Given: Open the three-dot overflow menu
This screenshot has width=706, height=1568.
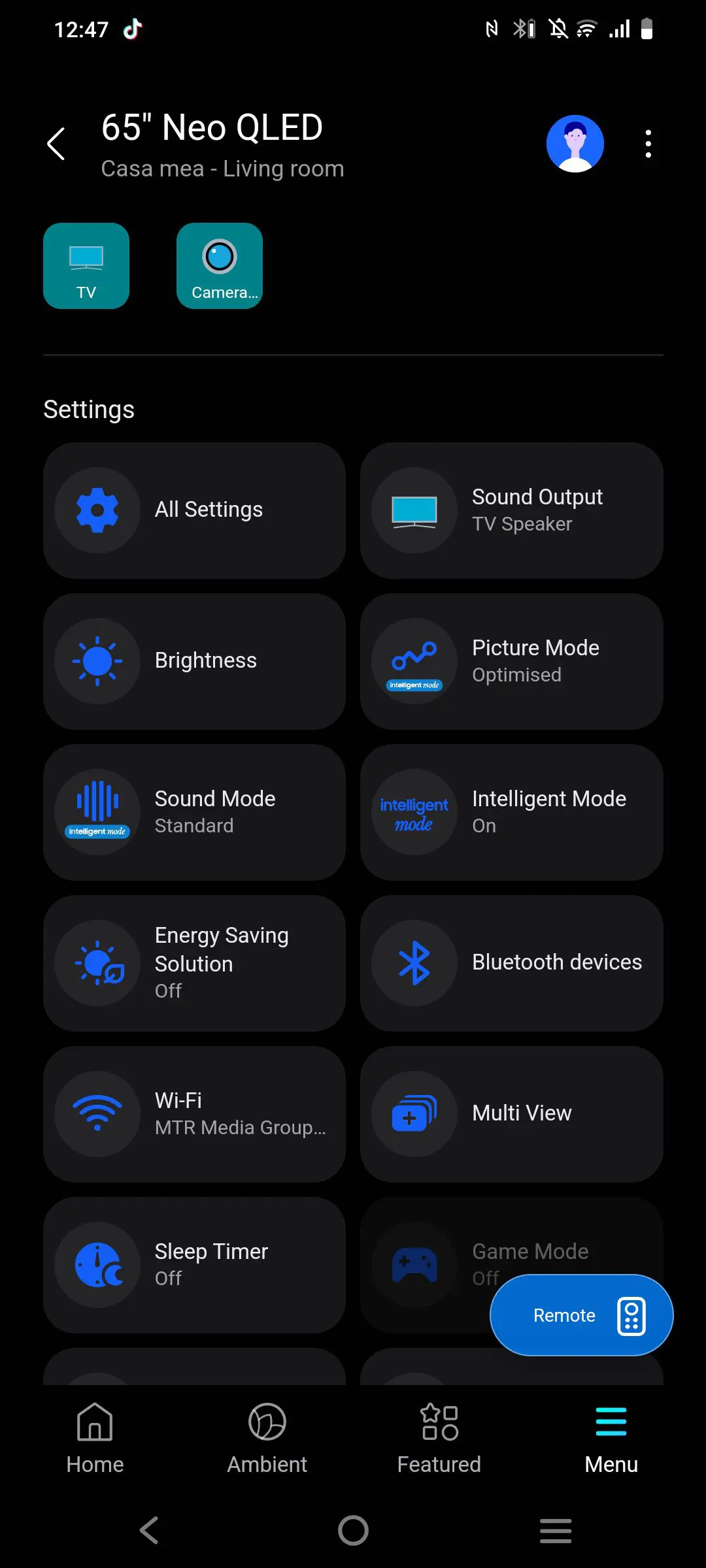Looking at the screenshot, I should pyautogui.click(x=648, y=144).
